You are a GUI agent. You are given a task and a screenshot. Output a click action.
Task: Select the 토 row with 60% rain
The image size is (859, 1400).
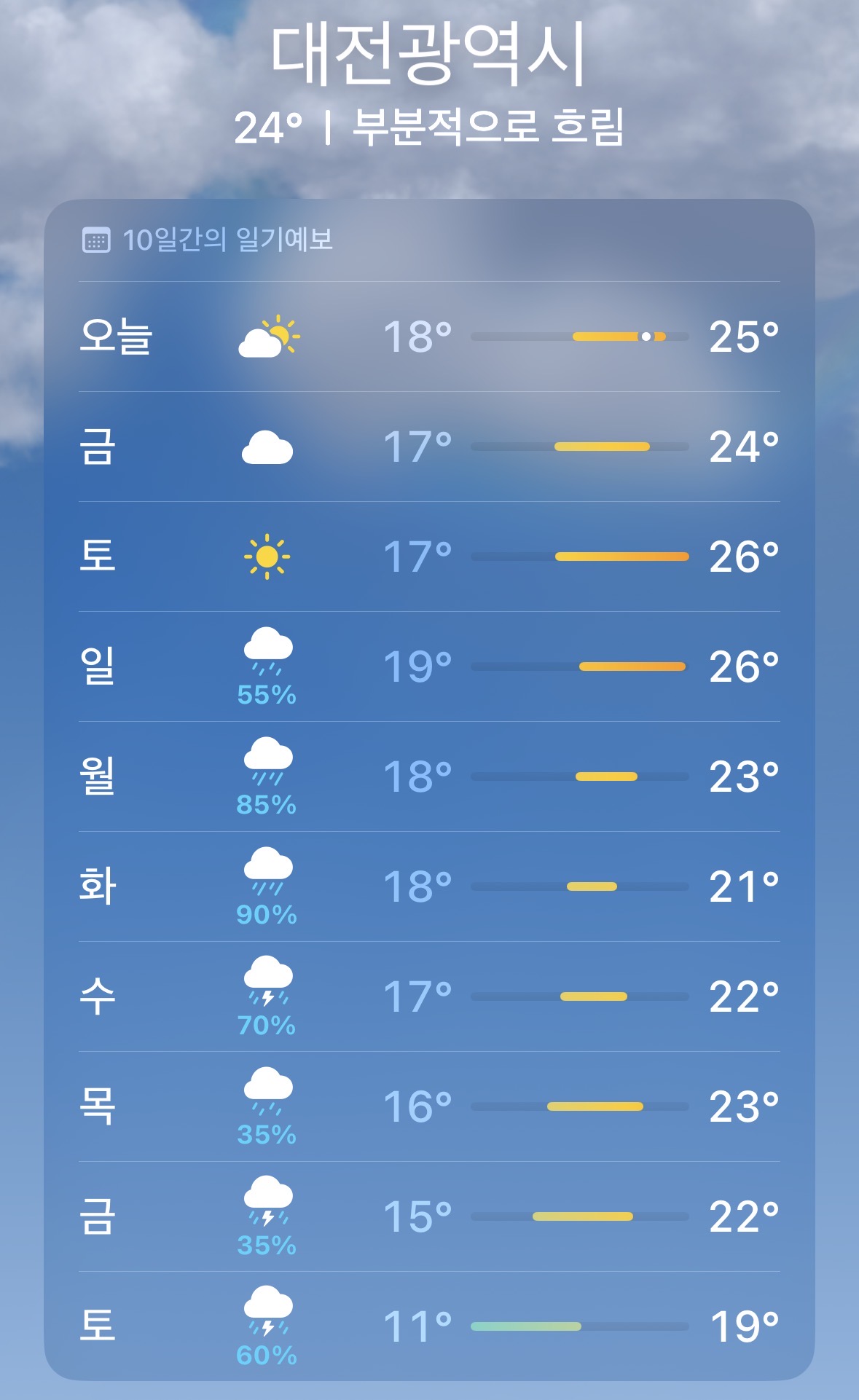coord(429,1326)
